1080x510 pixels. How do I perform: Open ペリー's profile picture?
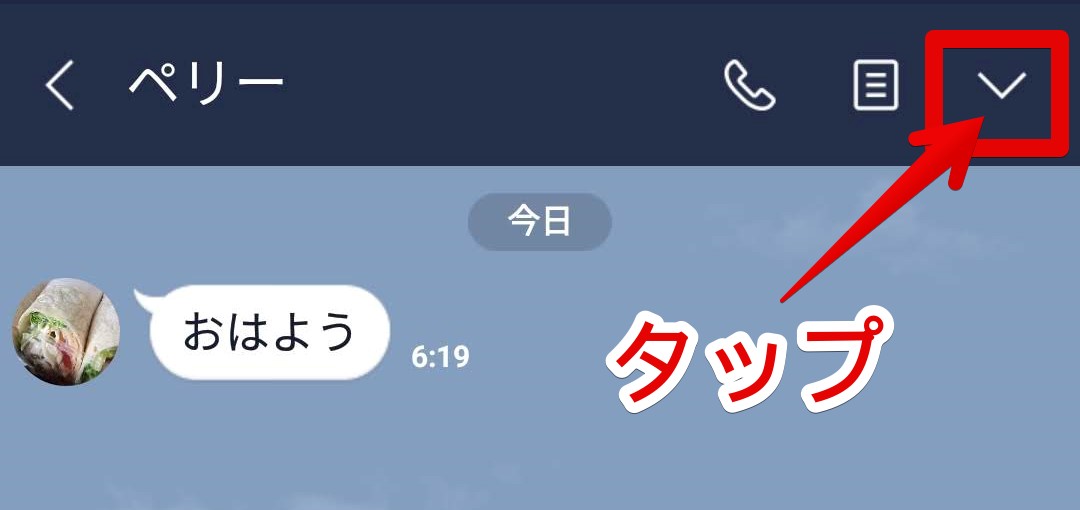pyautogui.click(x=66, y=331)
